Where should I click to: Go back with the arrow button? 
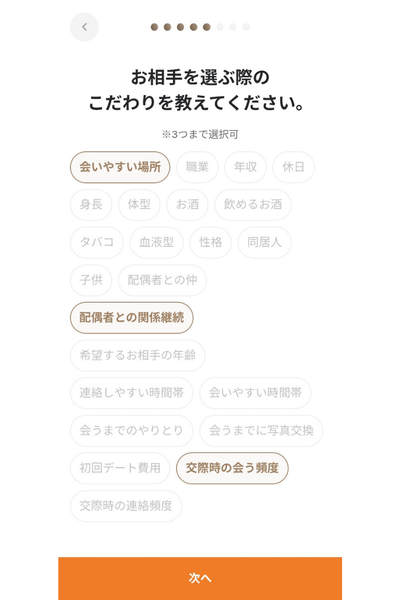tap(84, 27)
